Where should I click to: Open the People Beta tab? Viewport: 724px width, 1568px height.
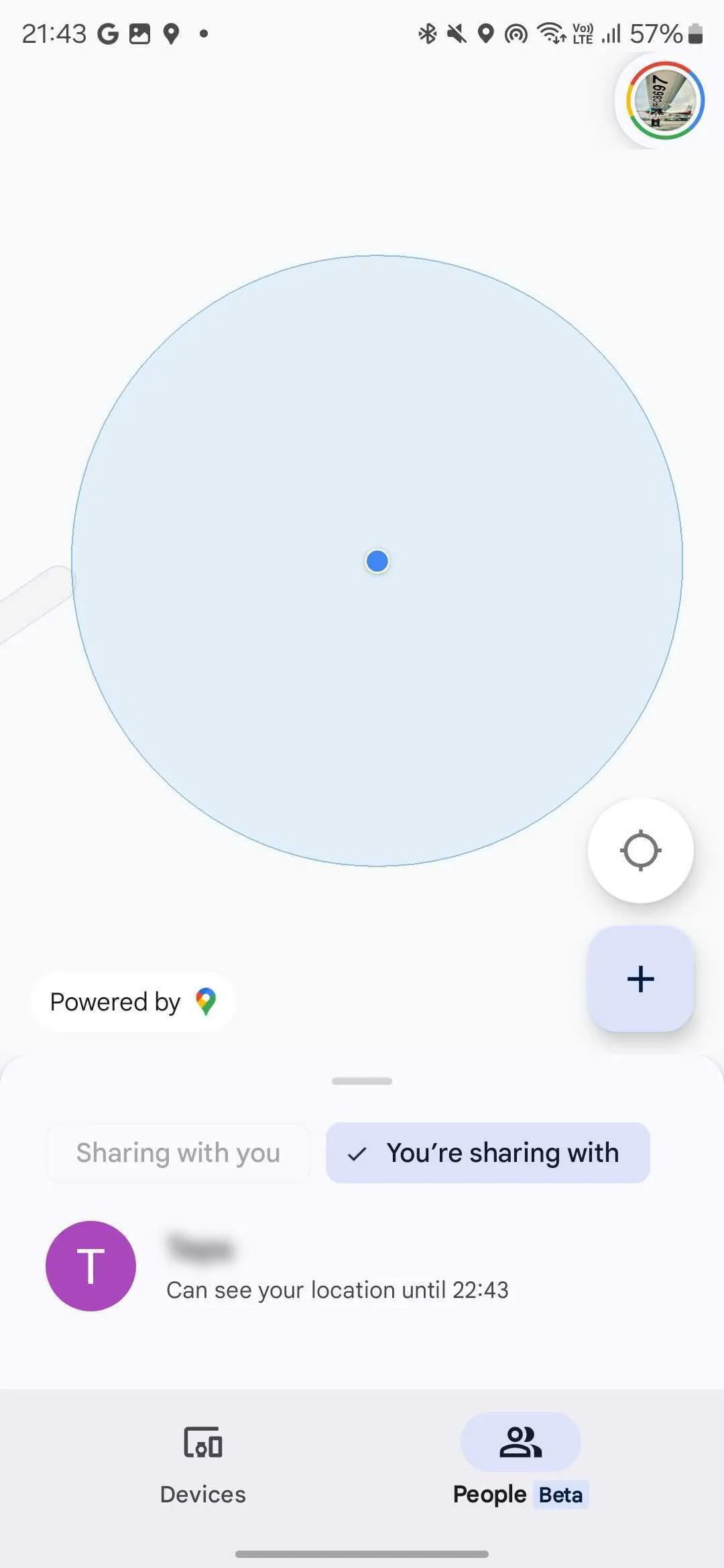[x=520, y=1465]
